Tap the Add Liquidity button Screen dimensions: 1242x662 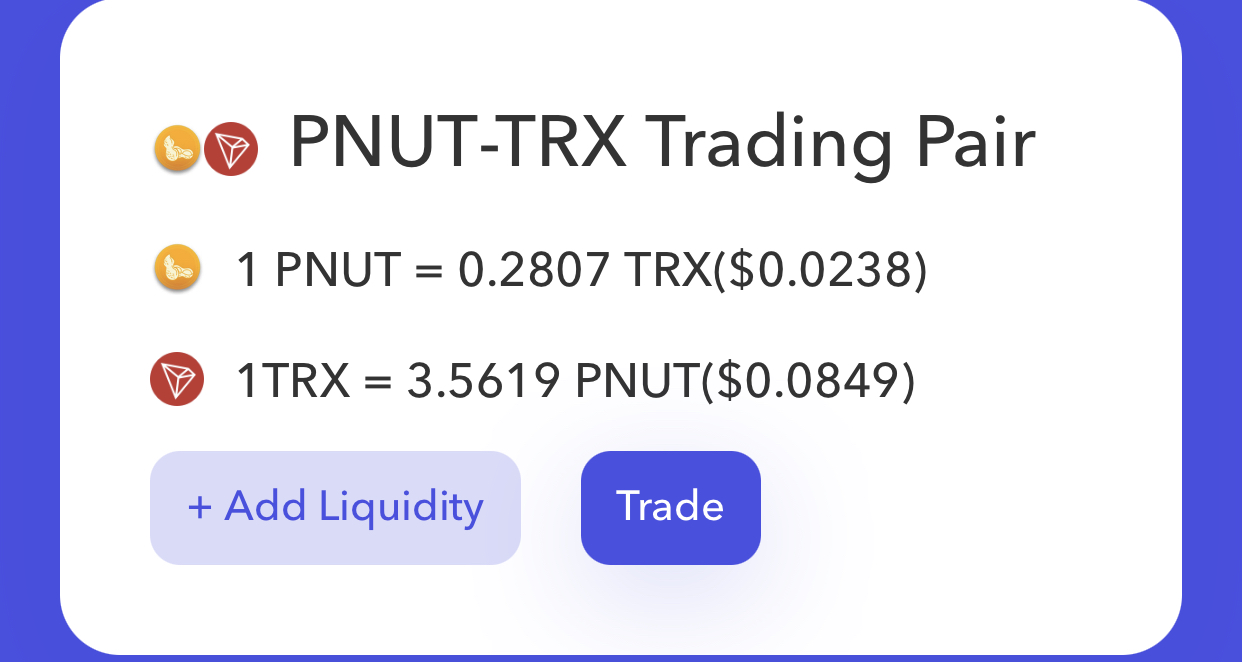[335, 507]
